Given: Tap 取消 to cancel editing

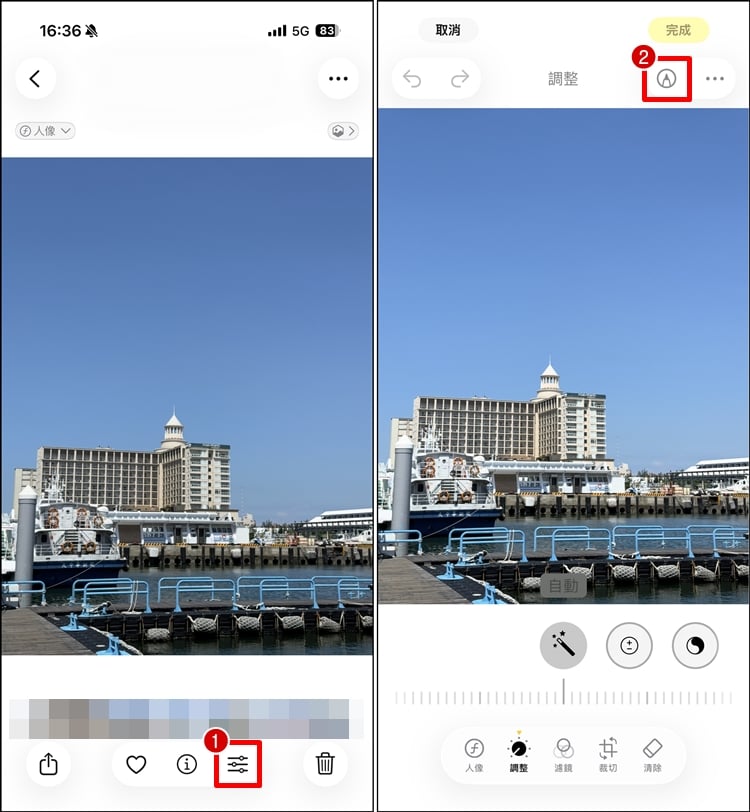Looking at the screenshot, I should tap(448, 30).
